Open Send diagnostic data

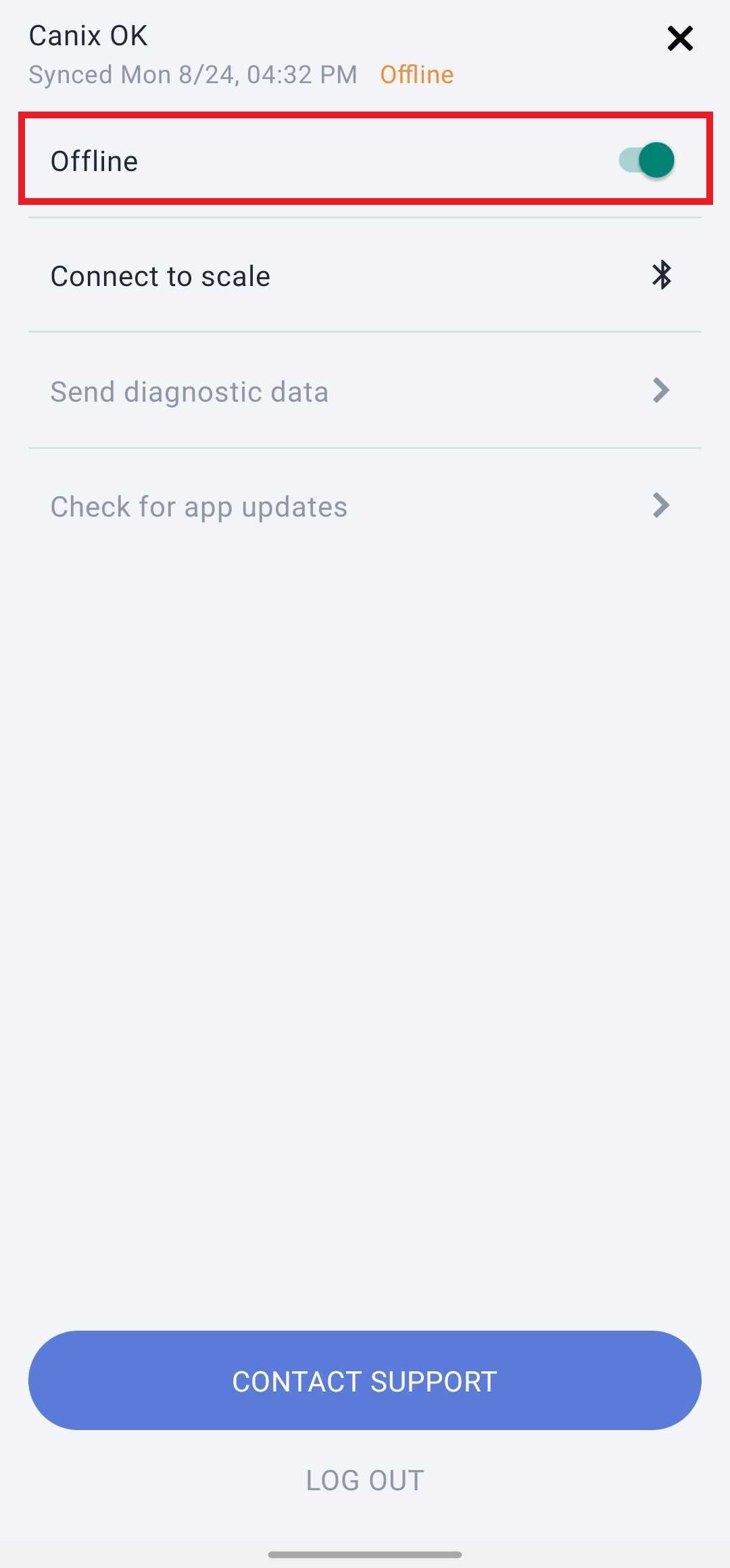[x=365, y=391]
